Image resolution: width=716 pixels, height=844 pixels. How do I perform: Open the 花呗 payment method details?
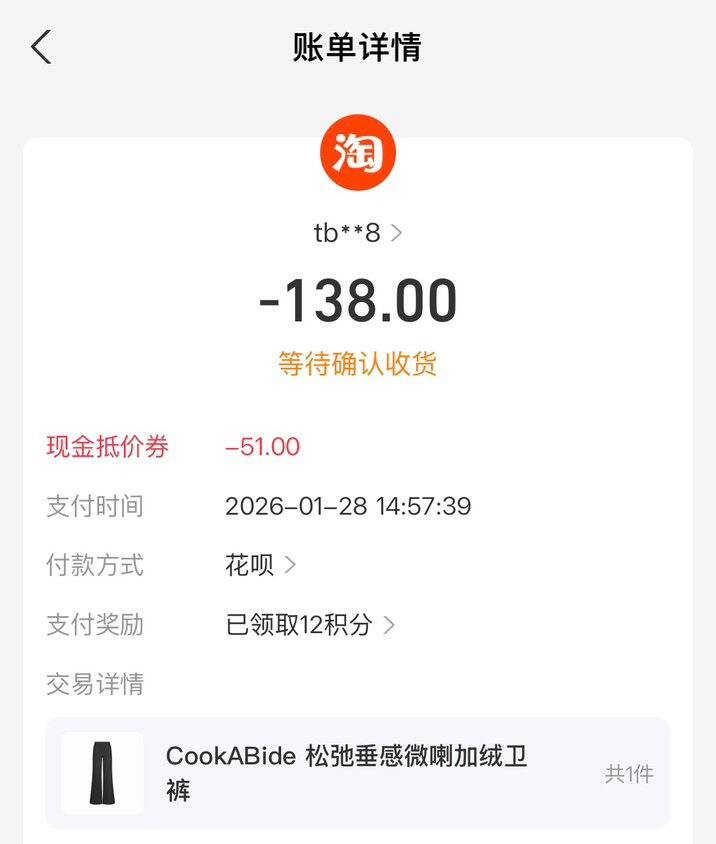click(260, 565)
